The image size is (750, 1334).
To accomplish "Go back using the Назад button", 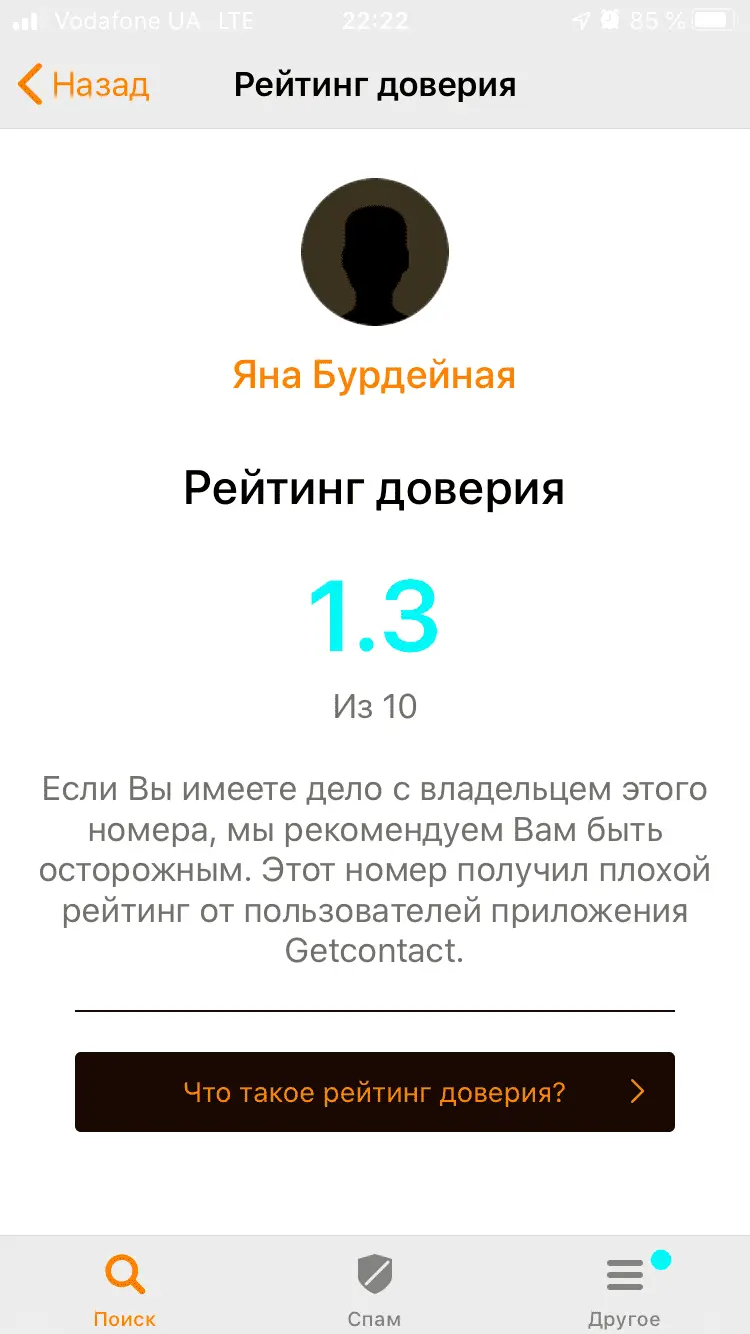I will click(x=85, y=85).
